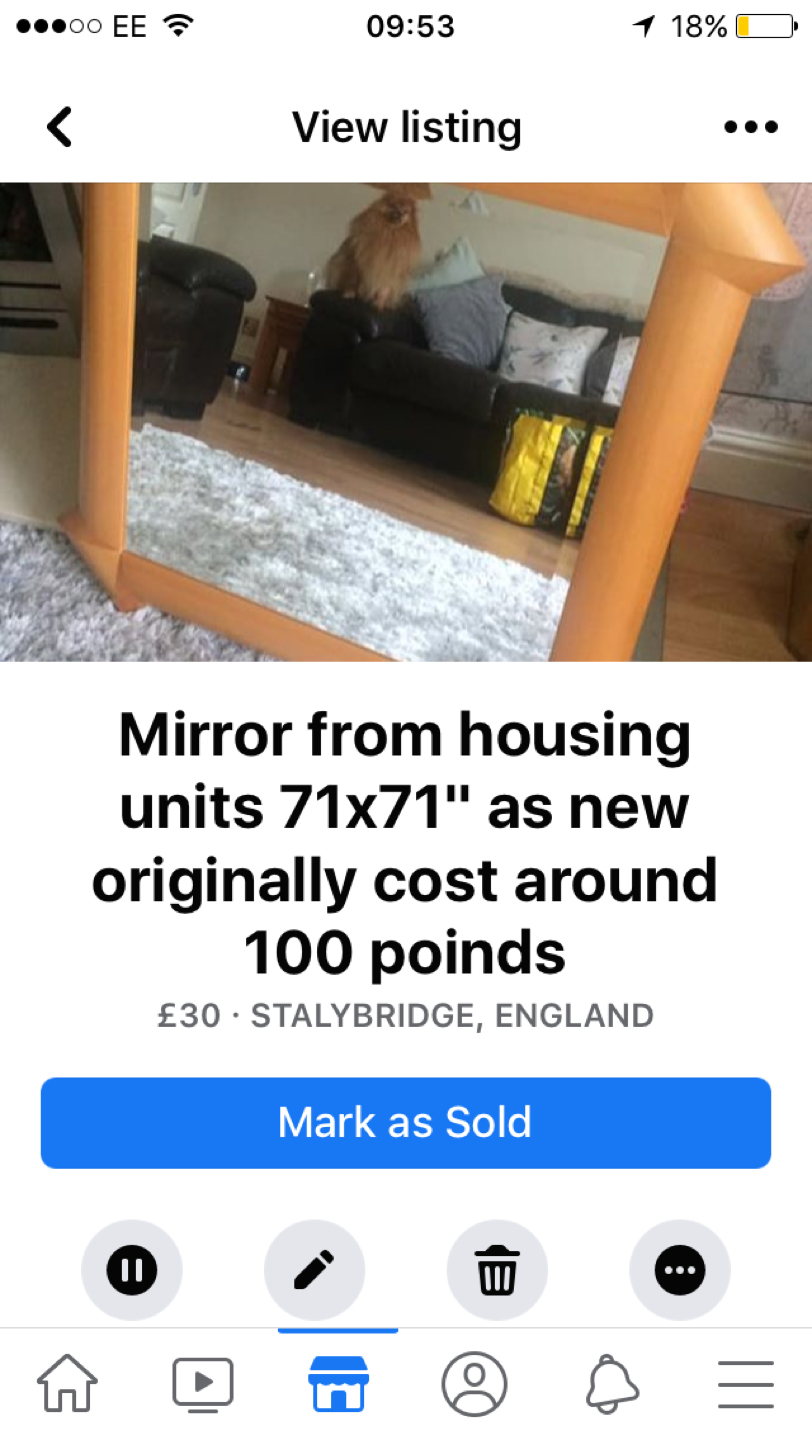
Task: Open the Profile tab
Action: [x=474, y=1384]
